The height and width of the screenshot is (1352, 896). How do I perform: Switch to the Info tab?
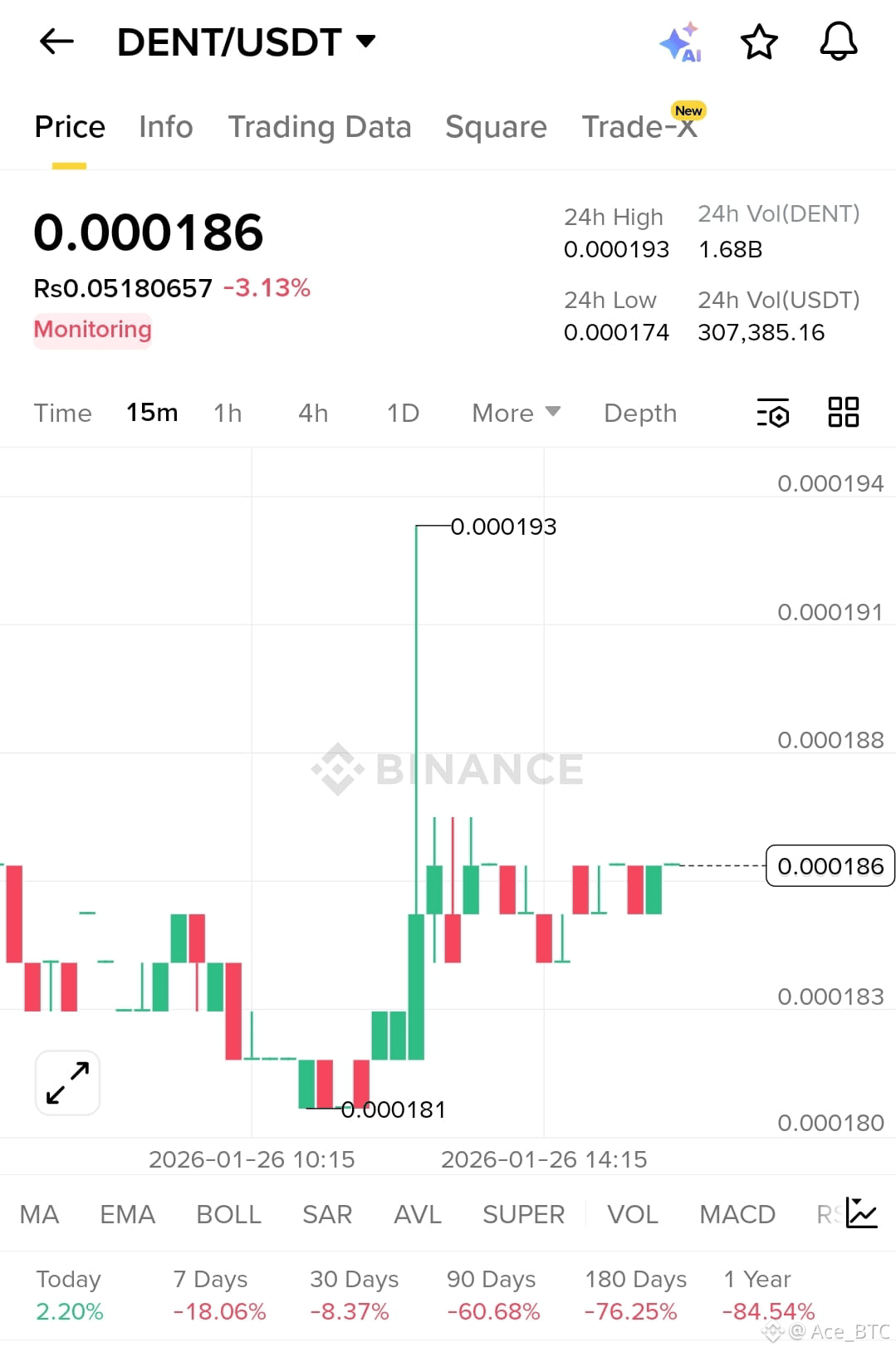(165, 126)
